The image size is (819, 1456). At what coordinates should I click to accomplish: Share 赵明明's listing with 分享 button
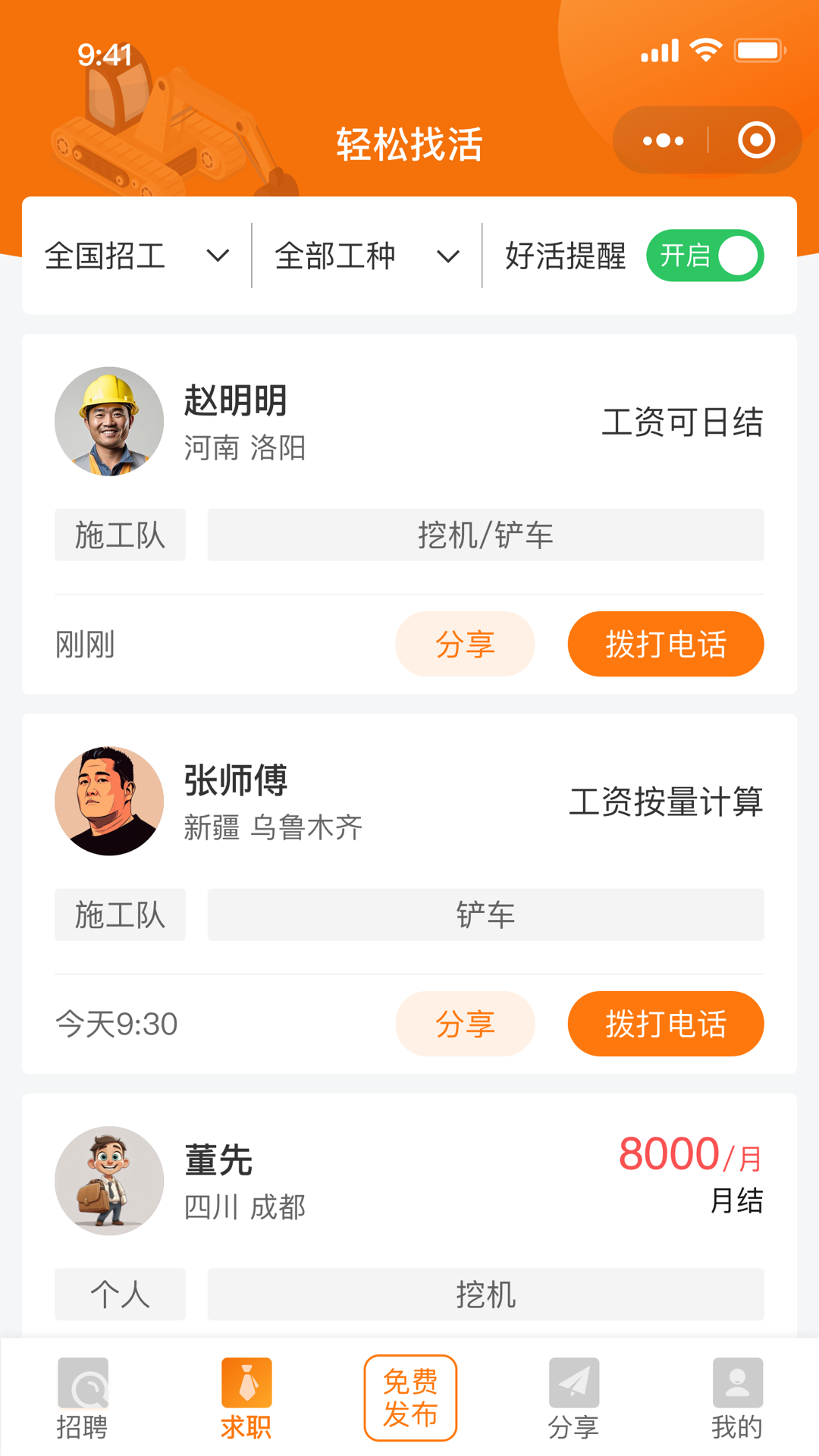[465, 644]
